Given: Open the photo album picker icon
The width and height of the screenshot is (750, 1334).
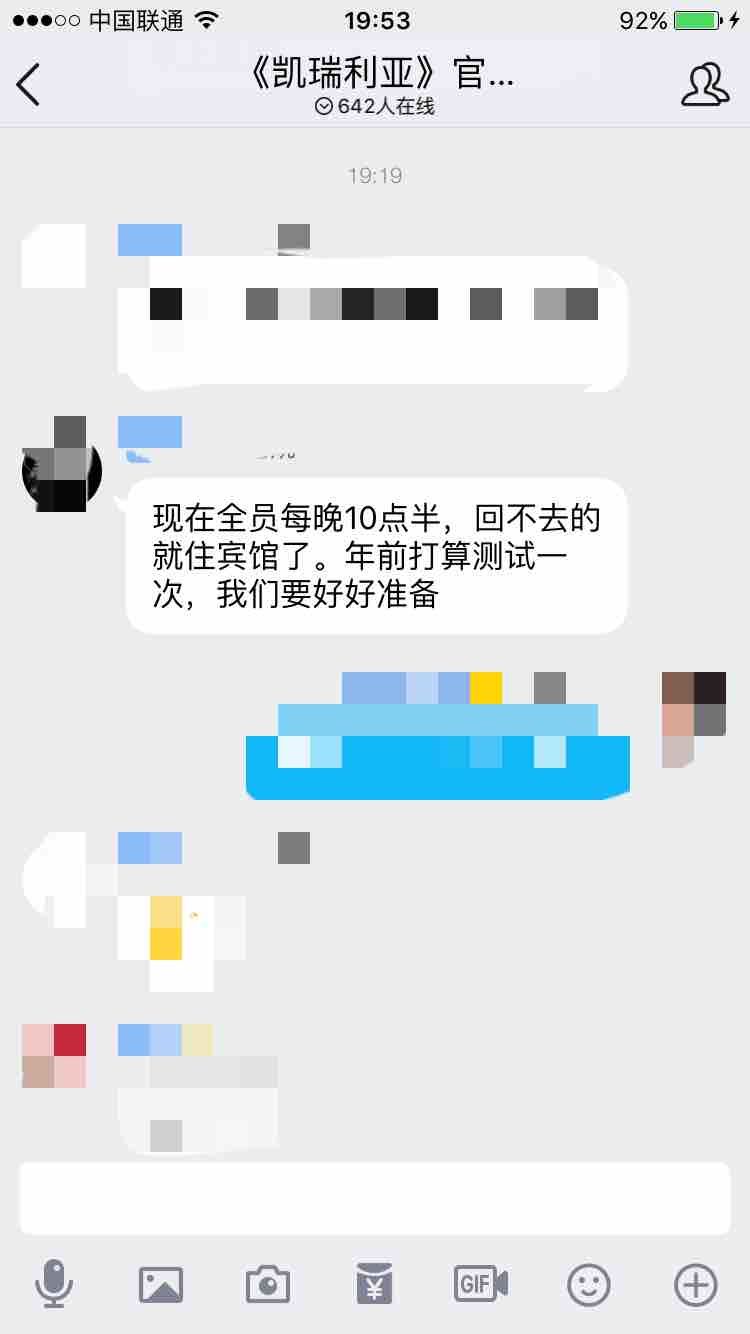Looking at the screenshot, I should coord(162,1285).
